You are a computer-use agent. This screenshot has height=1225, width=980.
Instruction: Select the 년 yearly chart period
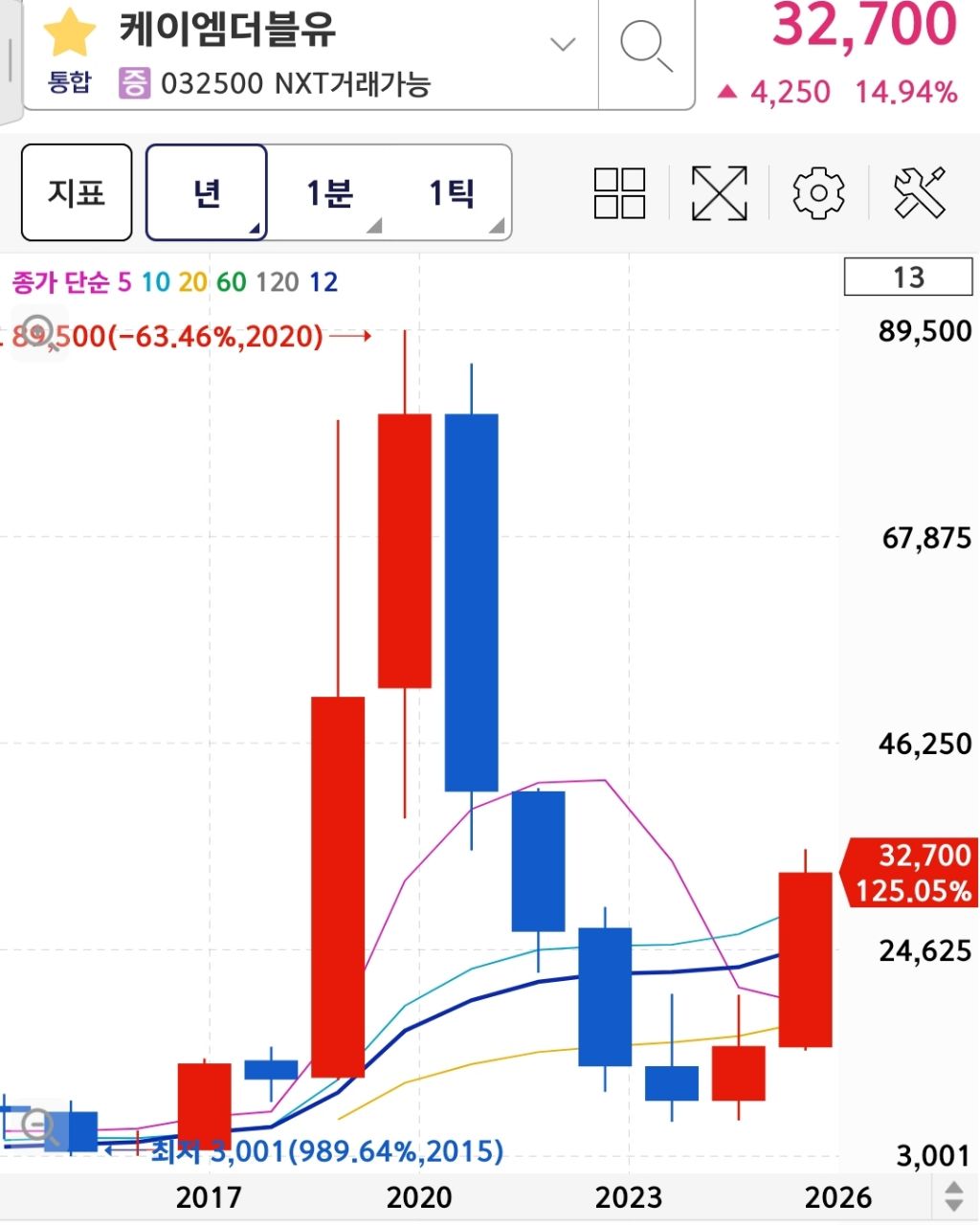click(x=207, y=192)
